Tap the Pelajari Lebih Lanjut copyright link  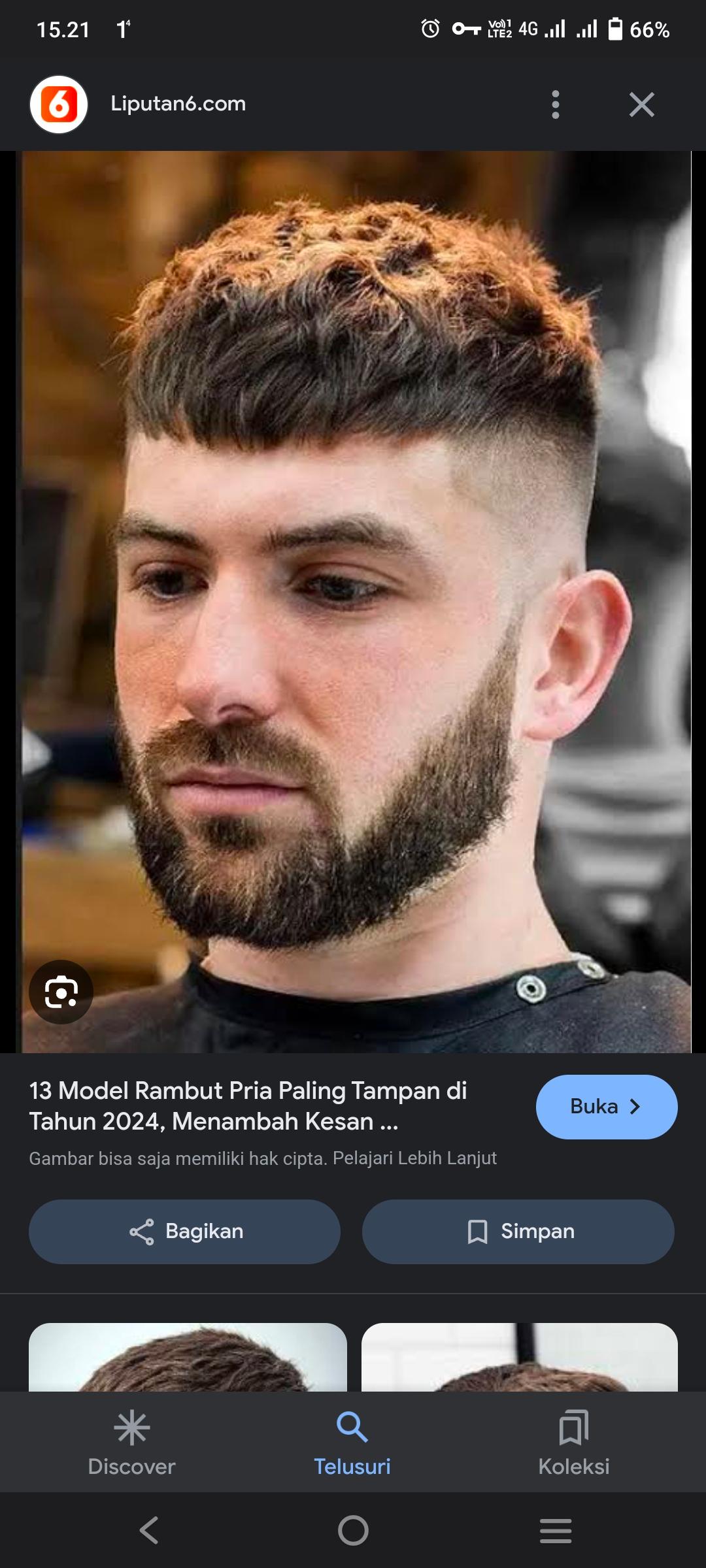click(414, 1158)
